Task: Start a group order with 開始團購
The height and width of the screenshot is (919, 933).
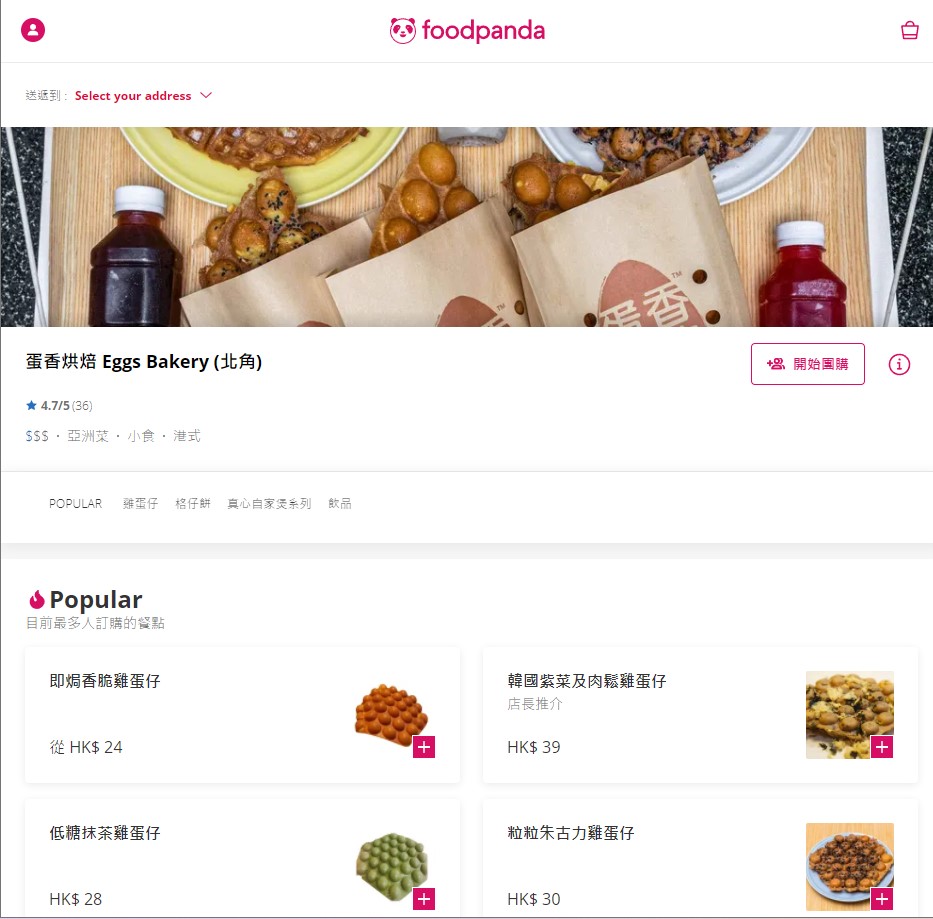Action: 807,364
